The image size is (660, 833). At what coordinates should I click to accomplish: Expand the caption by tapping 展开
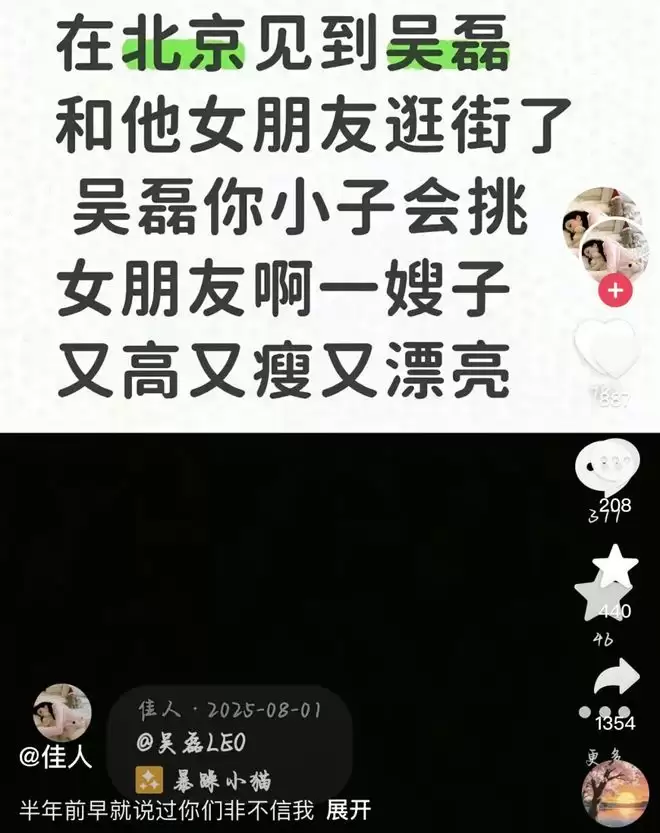(348, 808)
